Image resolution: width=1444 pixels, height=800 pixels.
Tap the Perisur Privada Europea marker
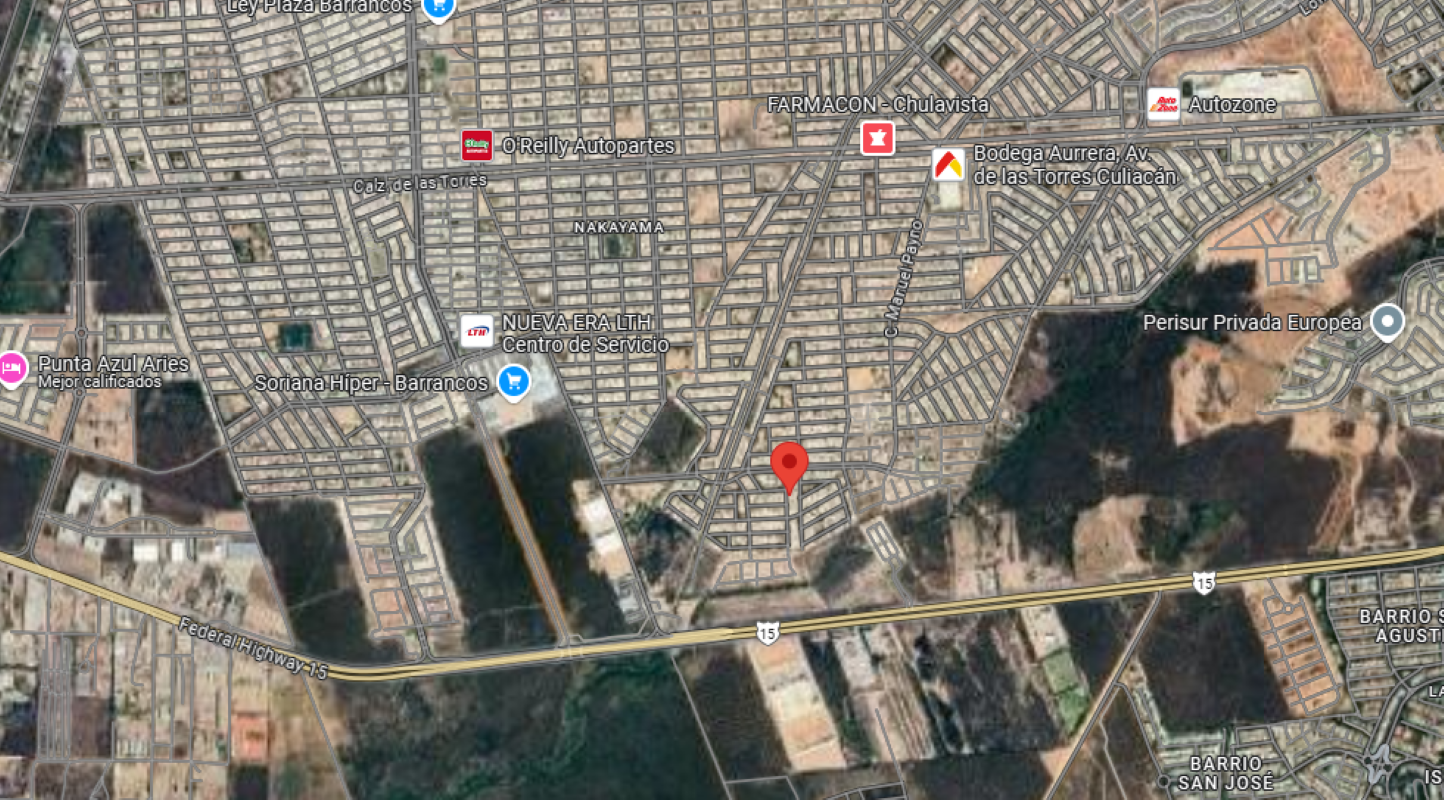point(1386,322)
